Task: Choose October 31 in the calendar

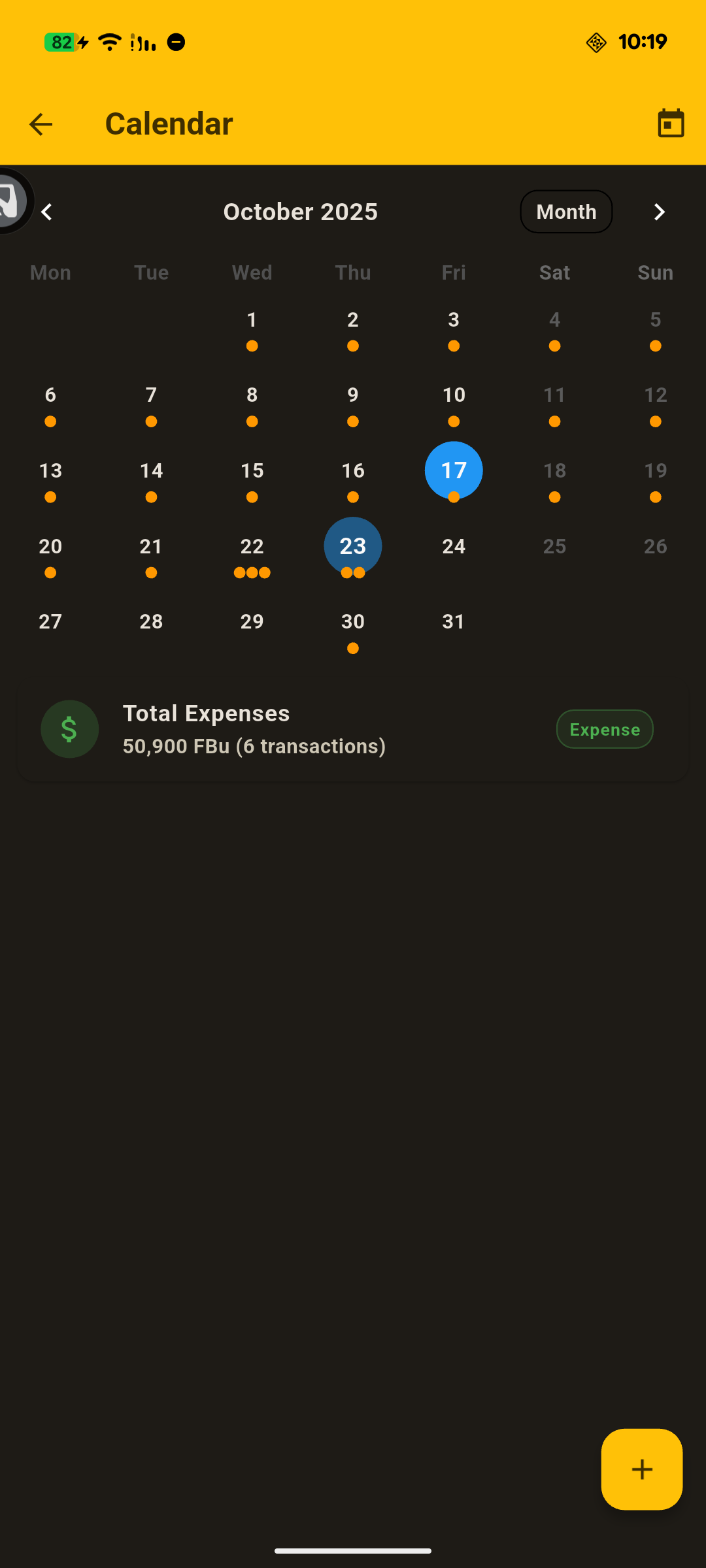Action: click(x=454, y=622)
